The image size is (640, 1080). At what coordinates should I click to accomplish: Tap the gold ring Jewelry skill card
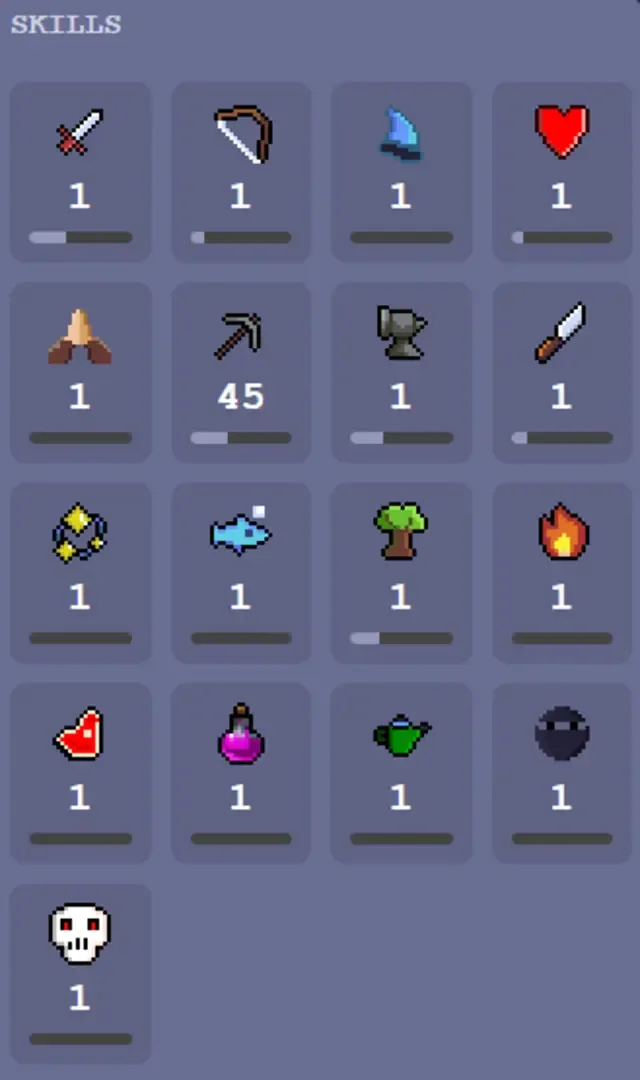[x=80, y=572]
